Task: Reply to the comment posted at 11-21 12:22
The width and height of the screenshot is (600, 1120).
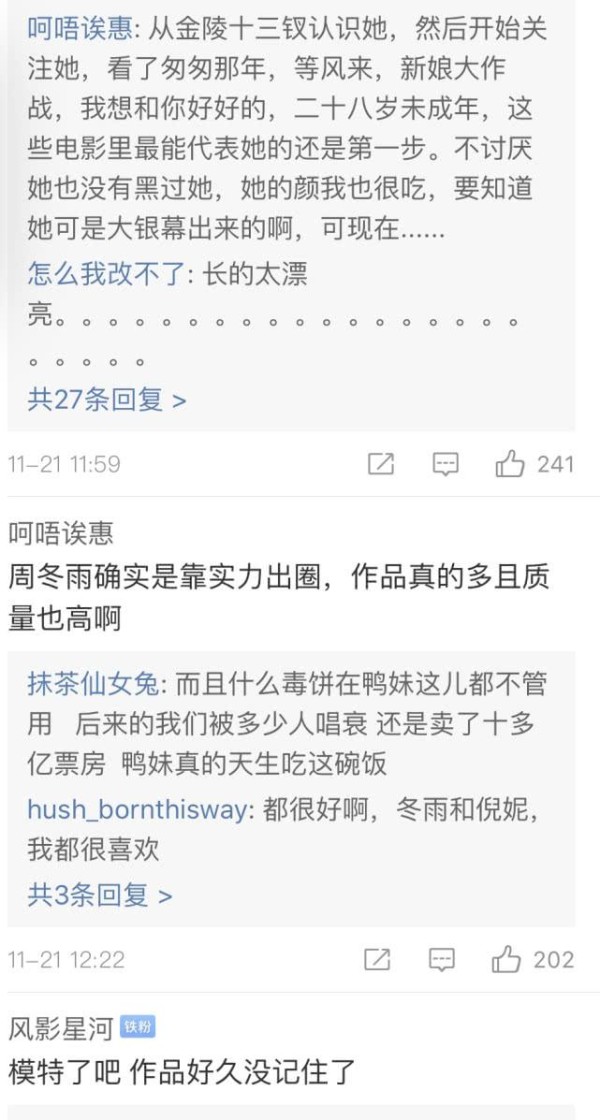Action: pyautogui.click(x=442, y=959)
